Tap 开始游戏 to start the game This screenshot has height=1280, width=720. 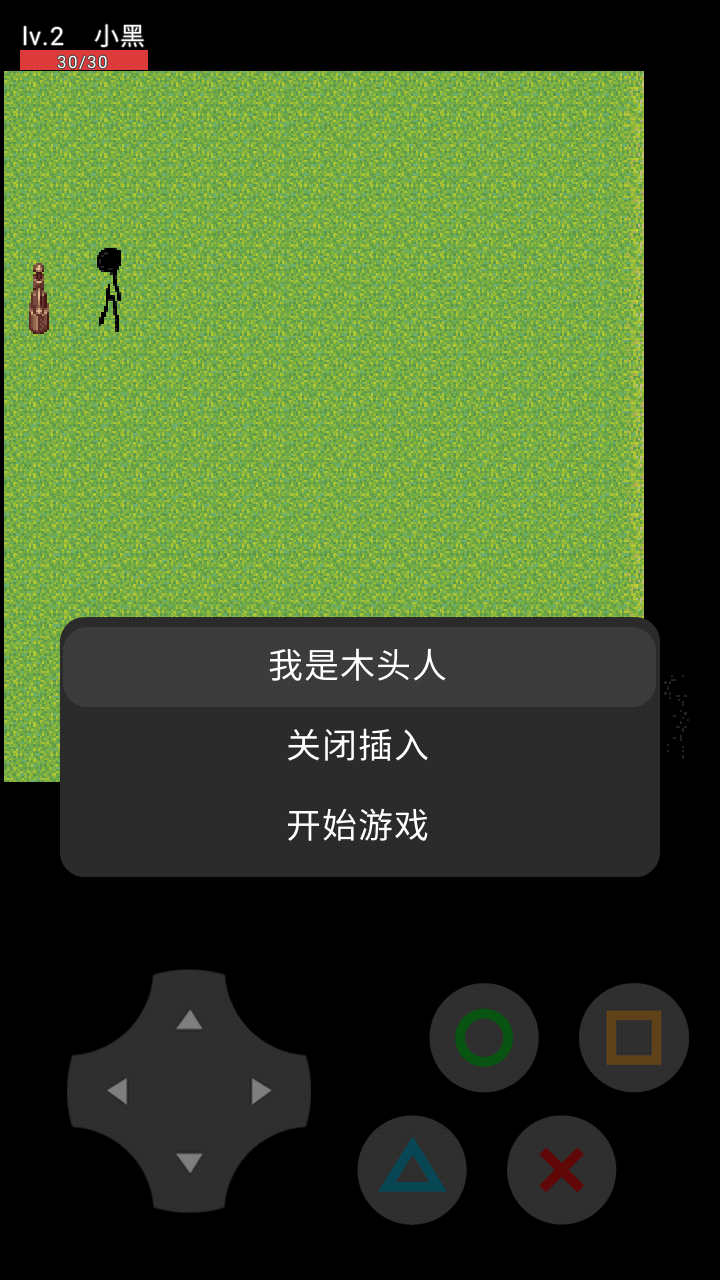[x=358, y=826]
